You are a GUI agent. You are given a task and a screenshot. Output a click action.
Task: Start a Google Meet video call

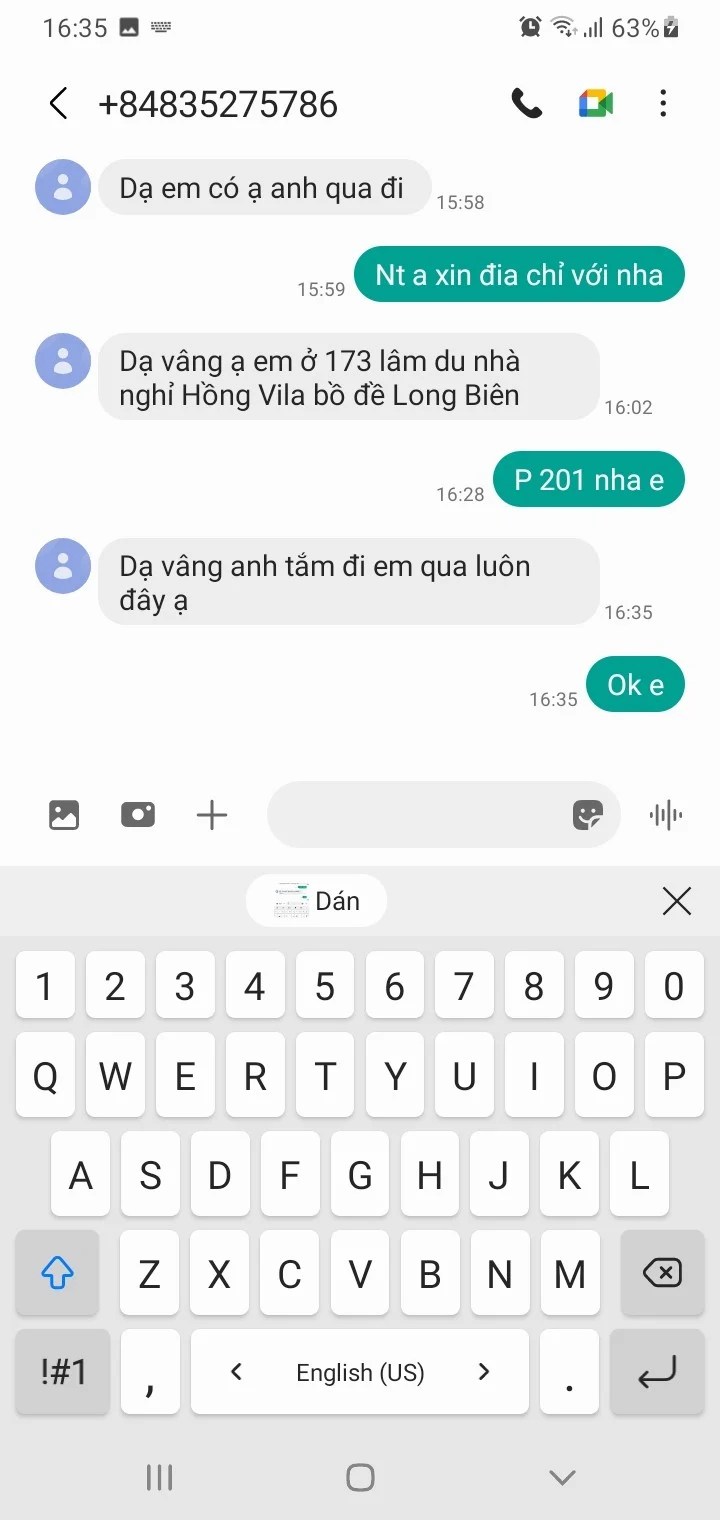click(595, 104)
